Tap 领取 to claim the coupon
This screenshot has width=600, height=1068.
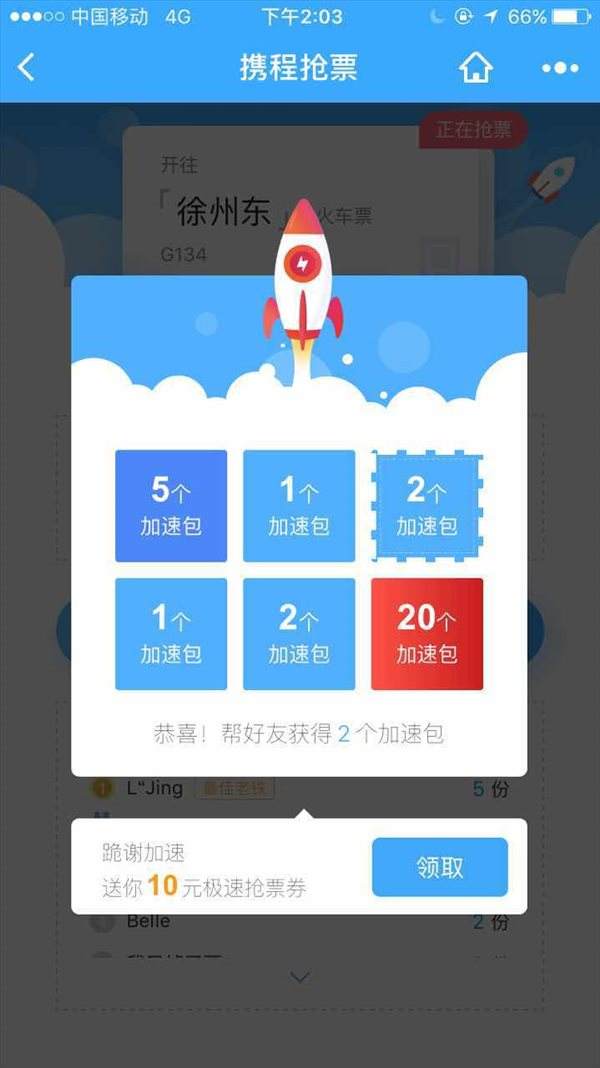(440, 867)
